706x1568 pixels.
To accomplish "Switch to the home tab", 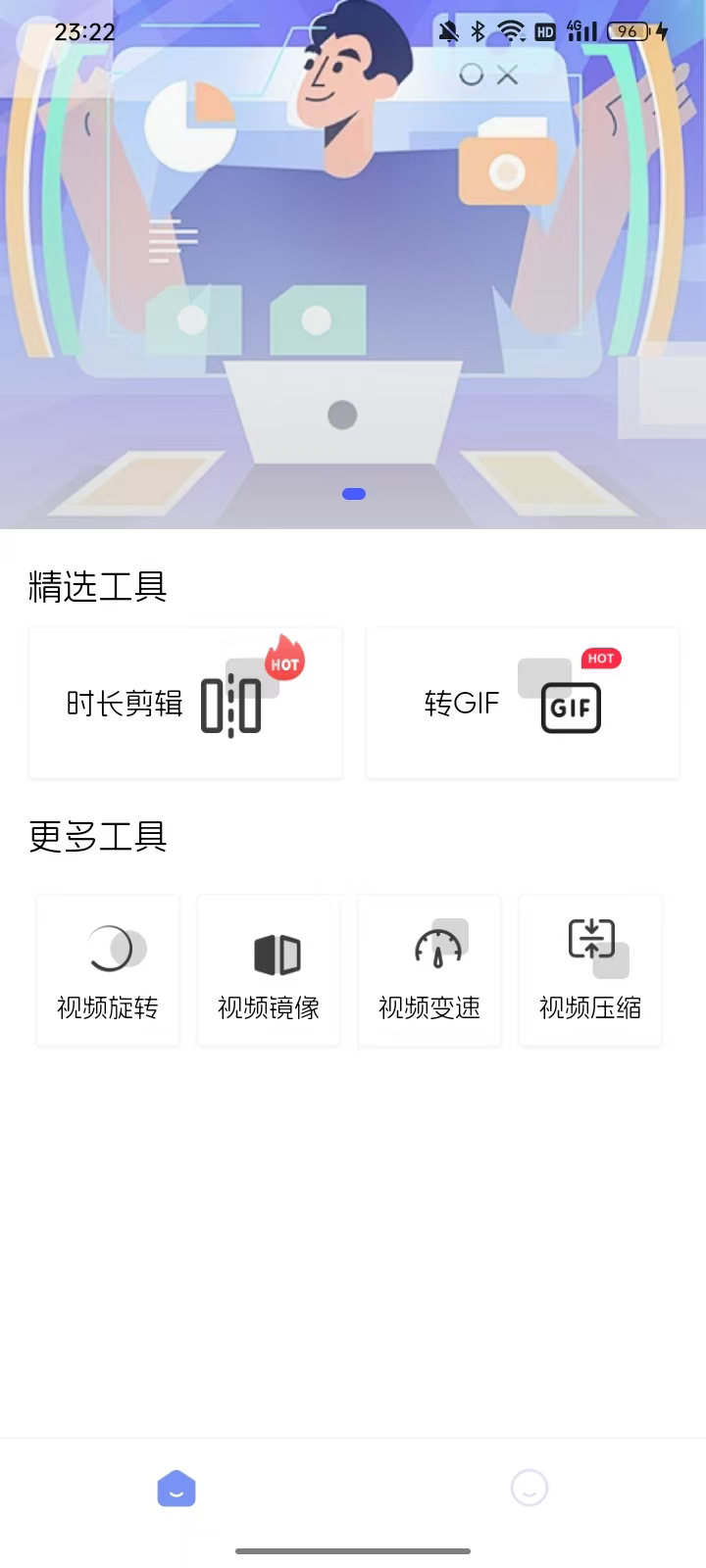I will pos(176,1488).
